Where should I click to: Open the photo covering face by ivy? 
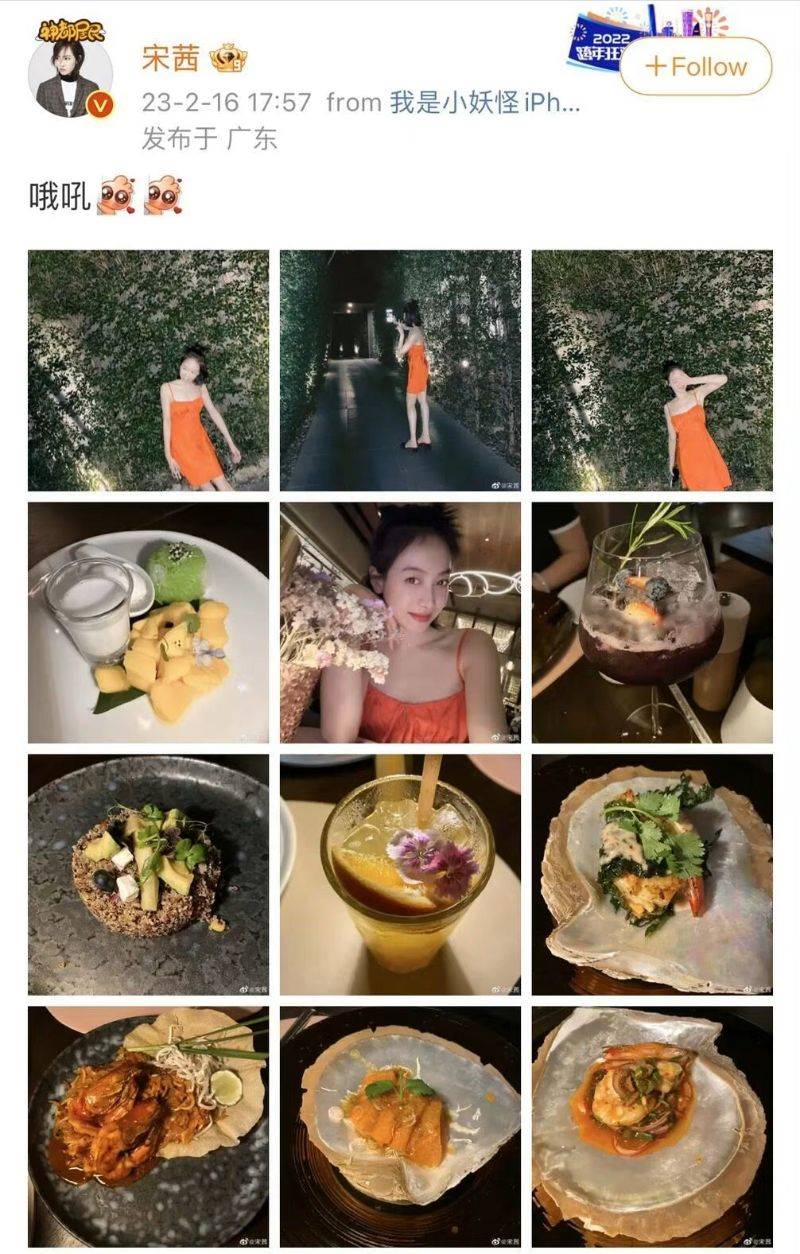(x=652, y=370)
